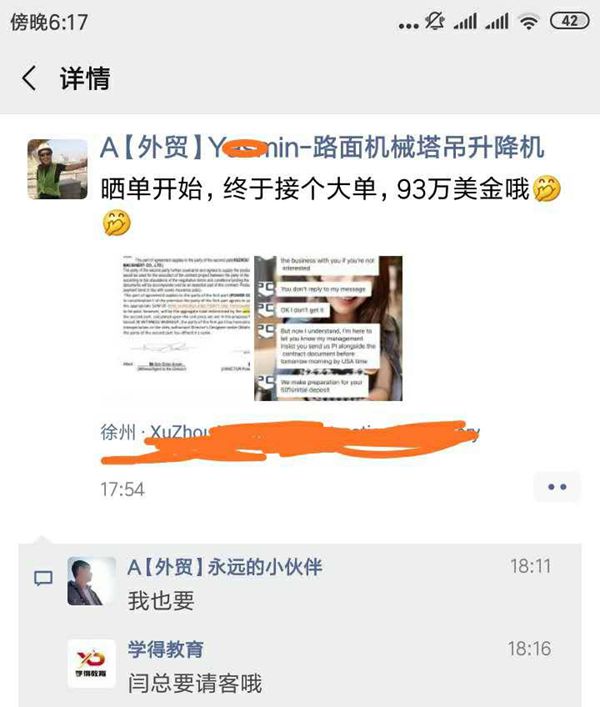The width and height of the screenshot is (600, 707).
Task: Go back from the 详情 page
Action: (30, 79)
